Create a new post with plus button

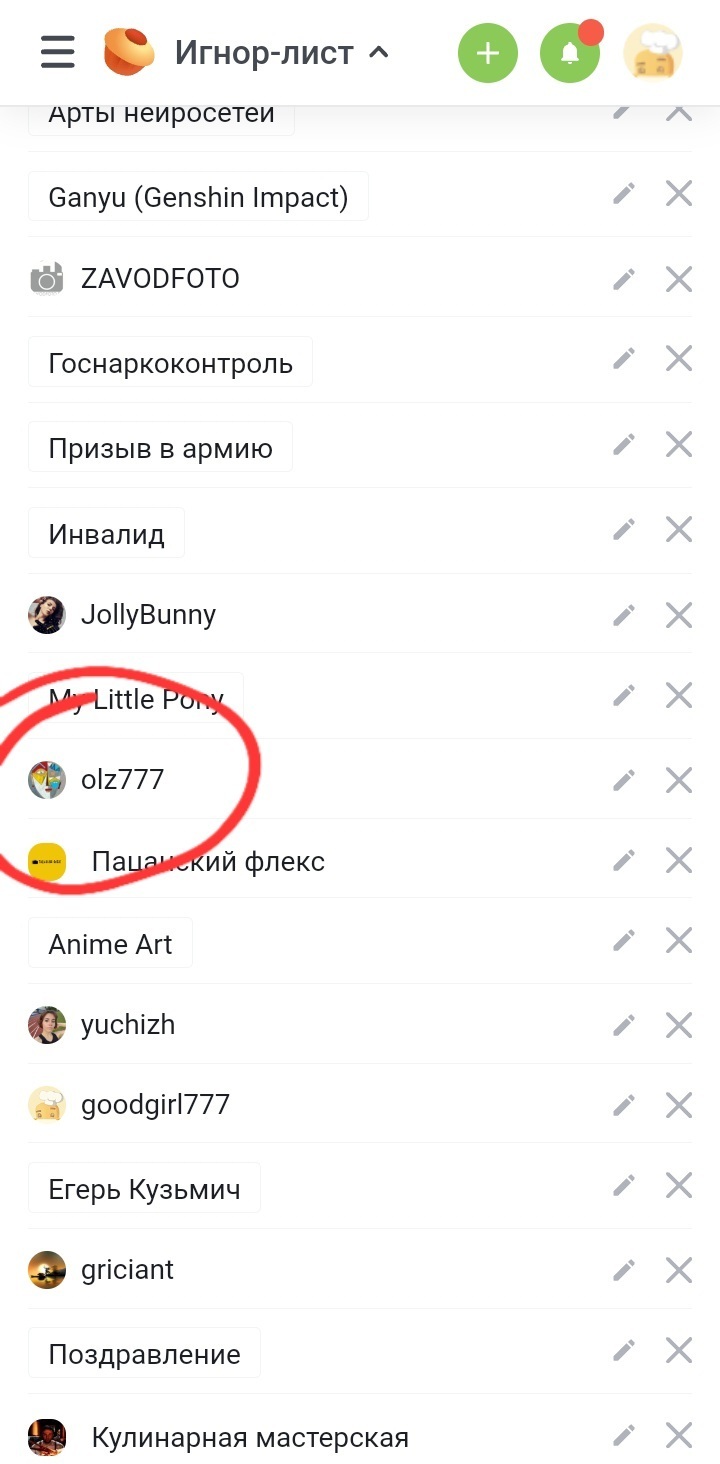488,52
